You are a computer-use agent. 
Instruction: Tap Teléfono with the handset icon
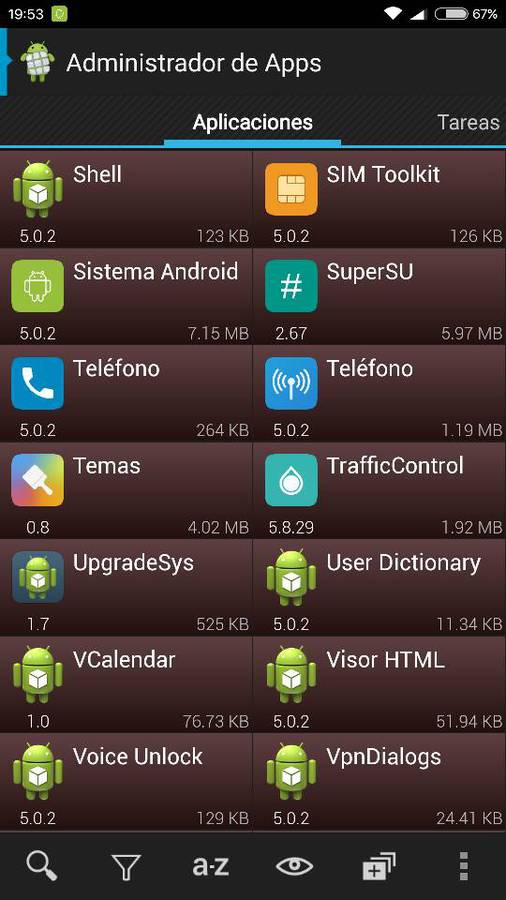click(x=126, y=393)
